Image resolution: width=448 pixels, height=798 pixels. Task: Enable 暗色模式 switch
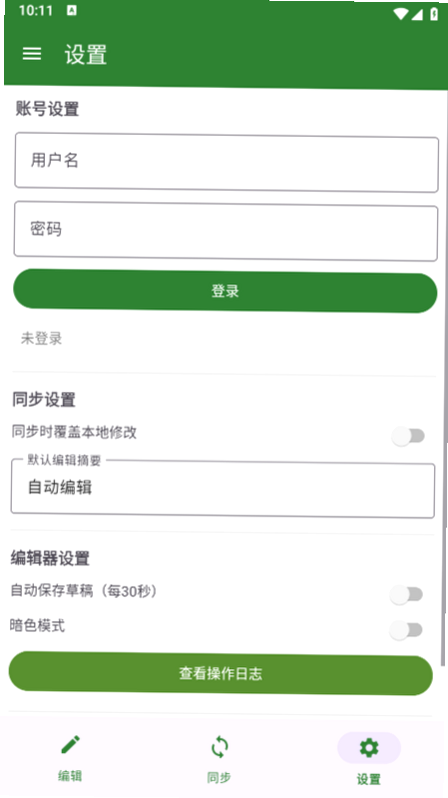(x=406, y=630)
